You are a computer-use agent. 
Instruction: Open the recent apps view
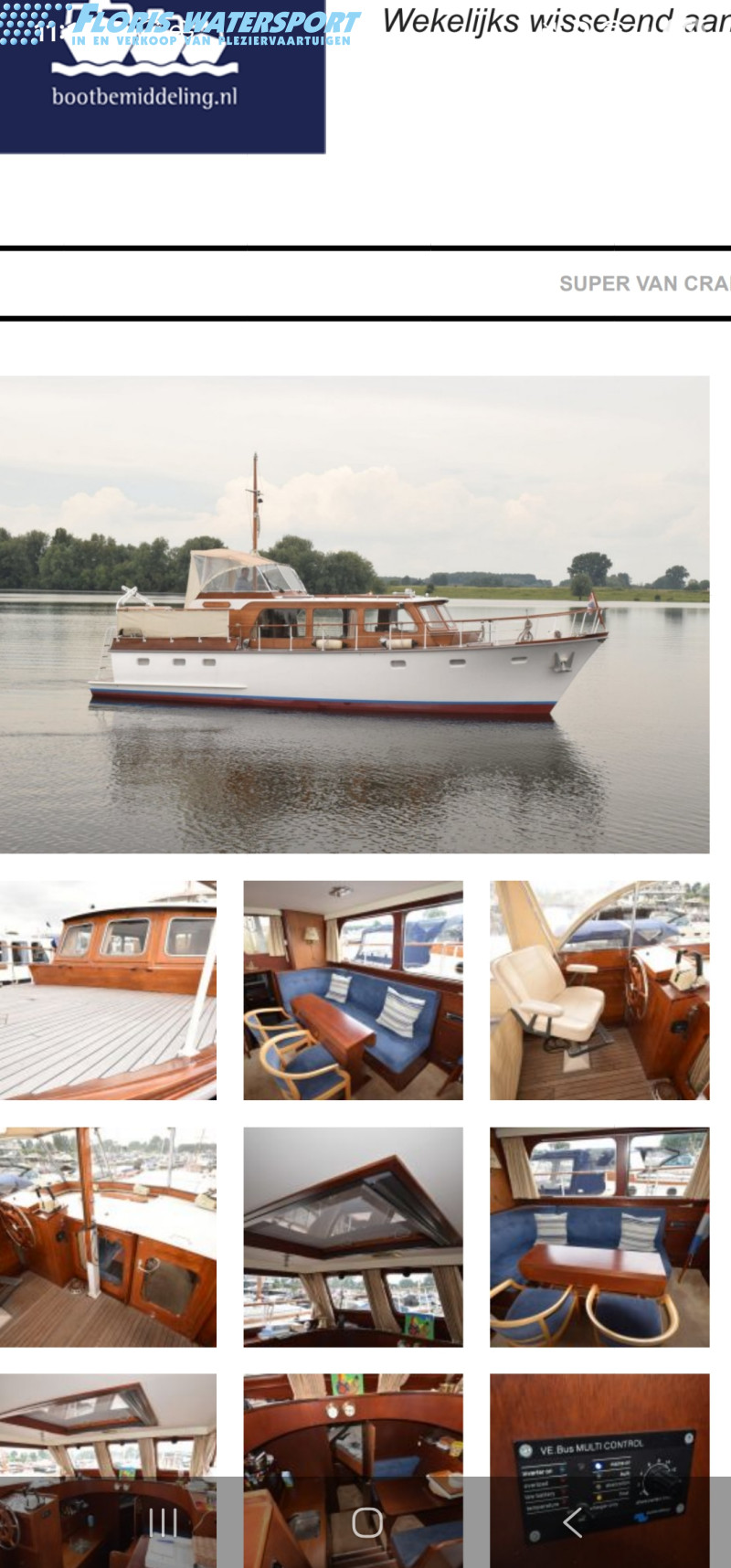[163, 1522]
